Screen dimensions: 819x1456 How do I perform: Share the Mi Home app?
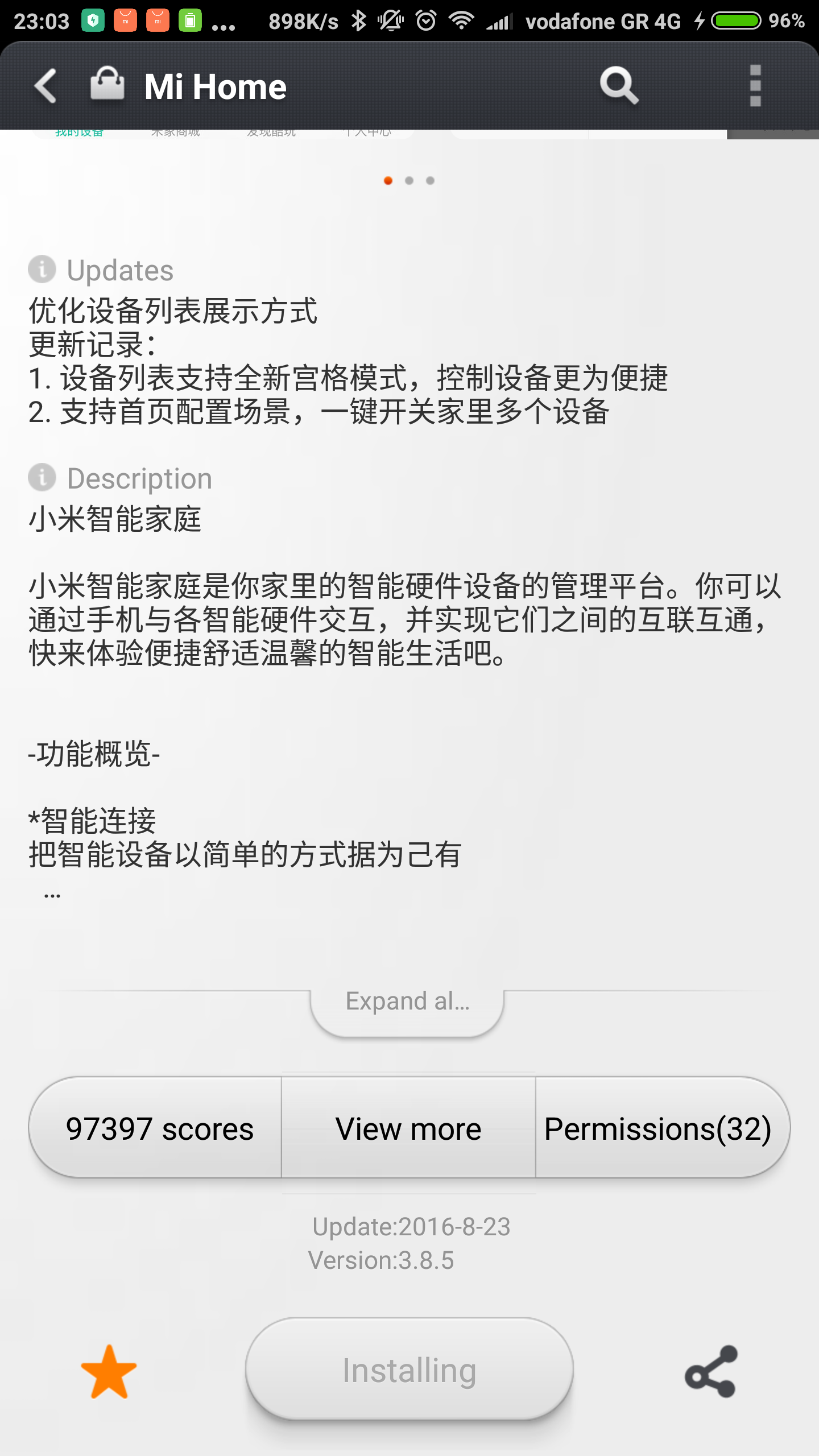click(711, 1372)
